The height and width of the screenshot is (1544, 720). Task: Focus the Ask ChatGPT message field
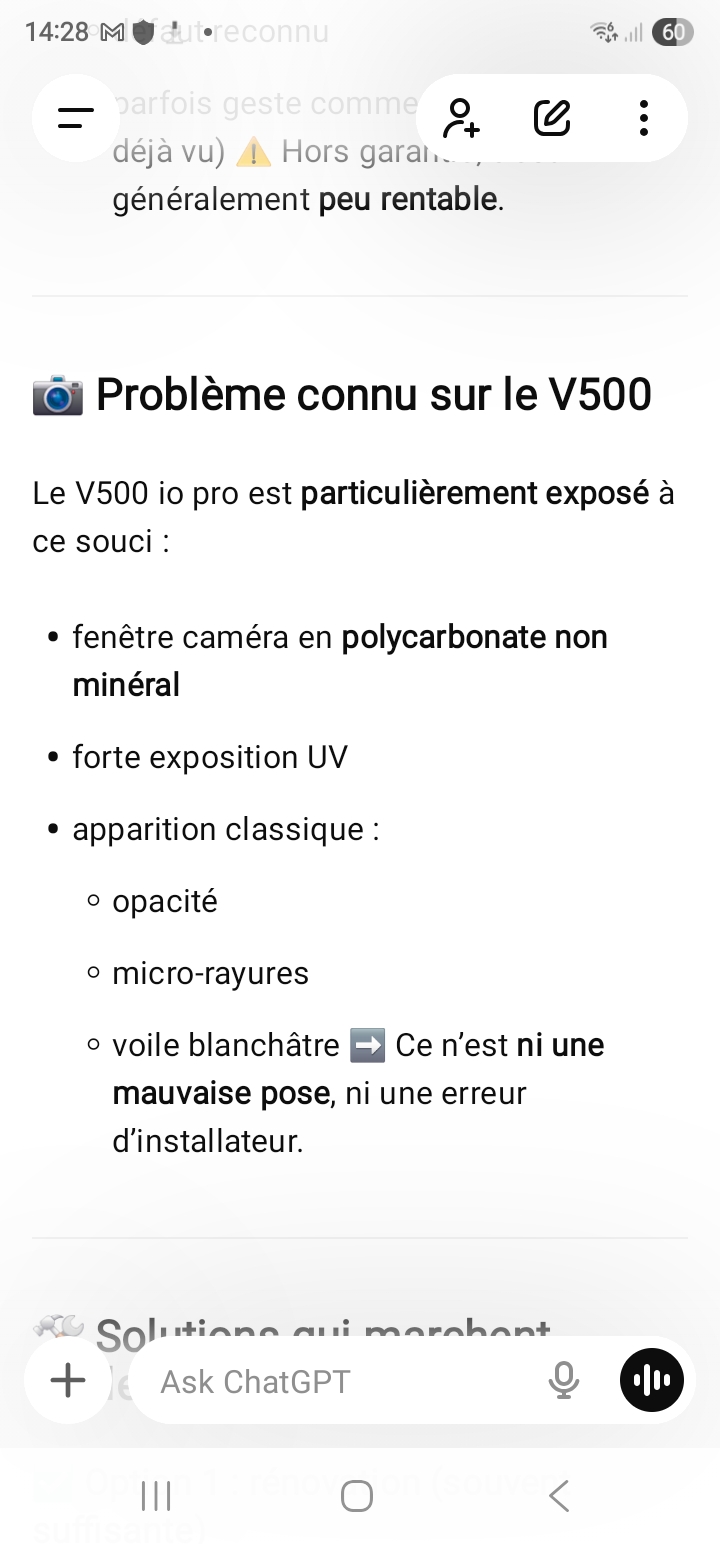click(340, 1381)
